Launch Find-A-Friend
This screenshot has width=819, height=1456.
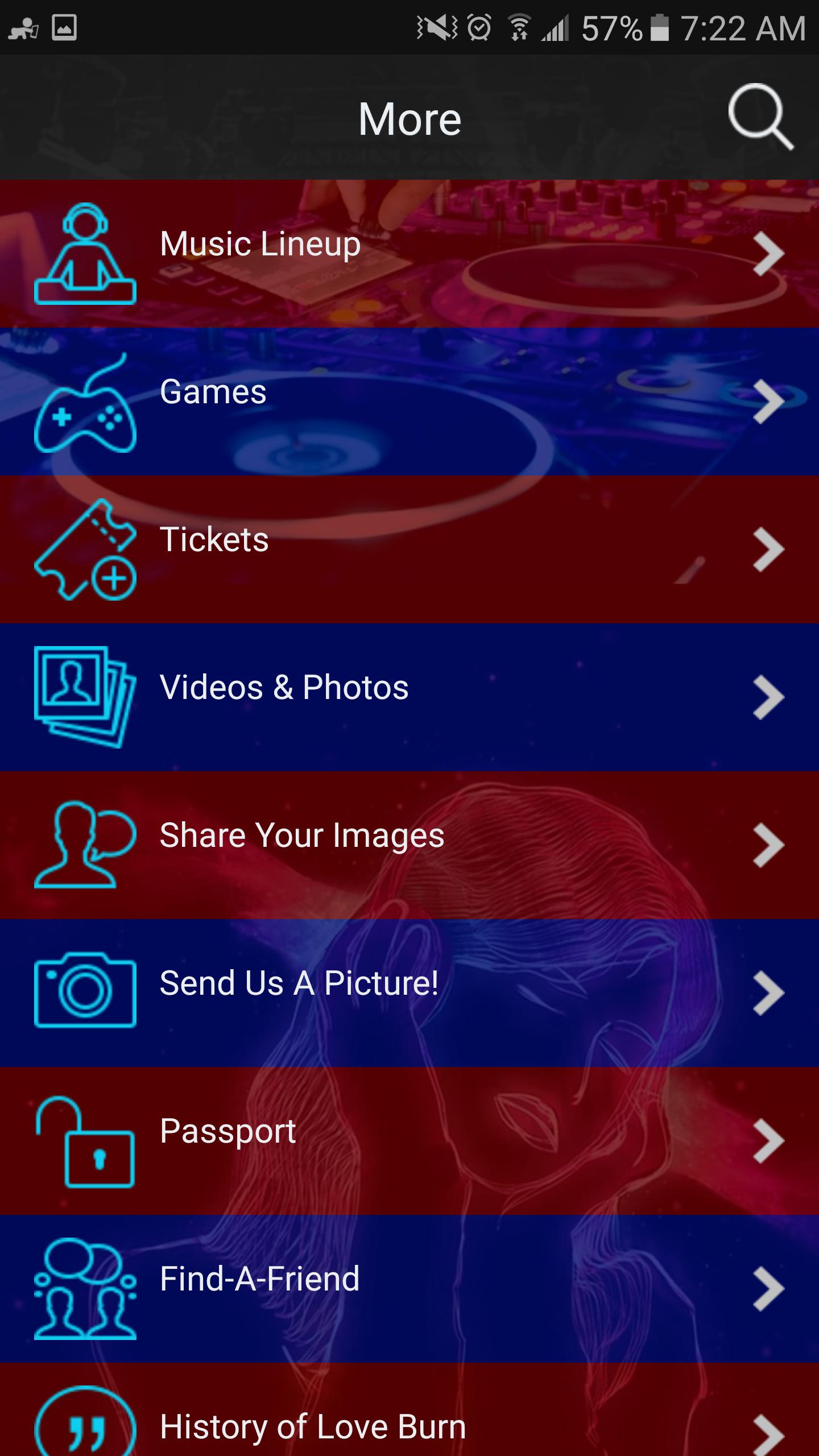pyautogui.click(x=409, y=1289)
